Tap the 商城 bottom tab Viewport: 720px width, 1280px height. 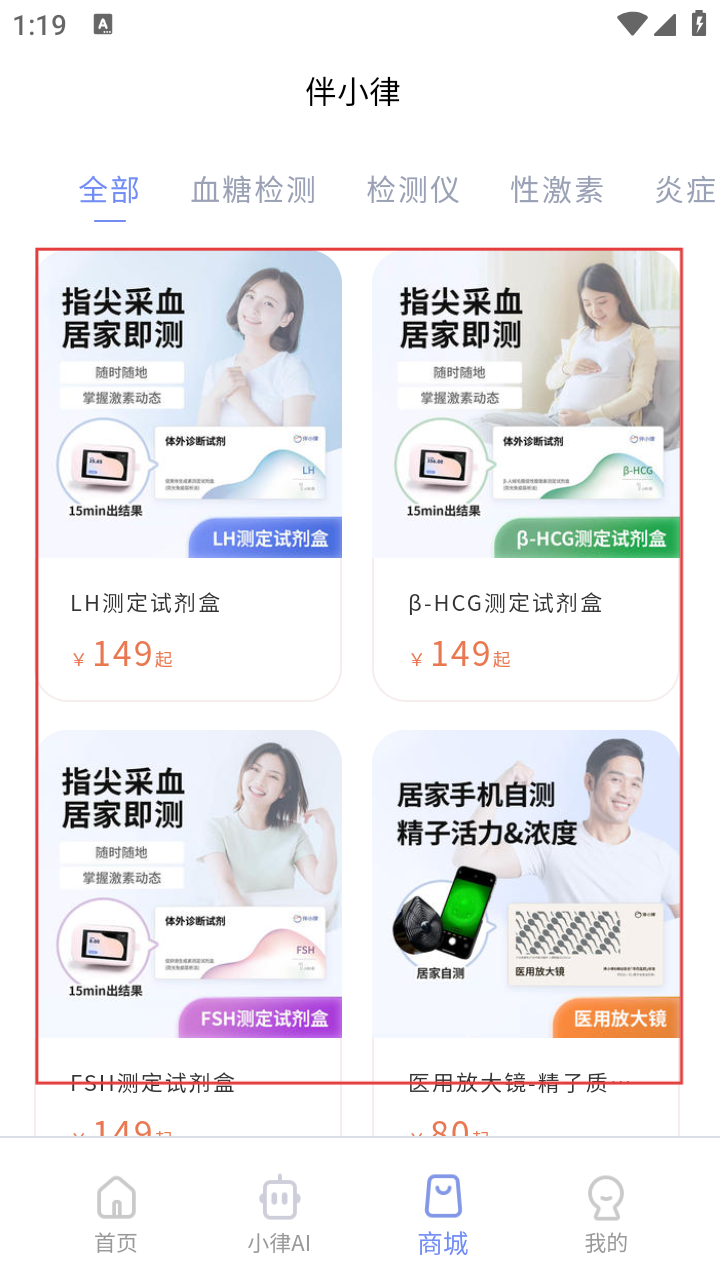click(443, 1214)
